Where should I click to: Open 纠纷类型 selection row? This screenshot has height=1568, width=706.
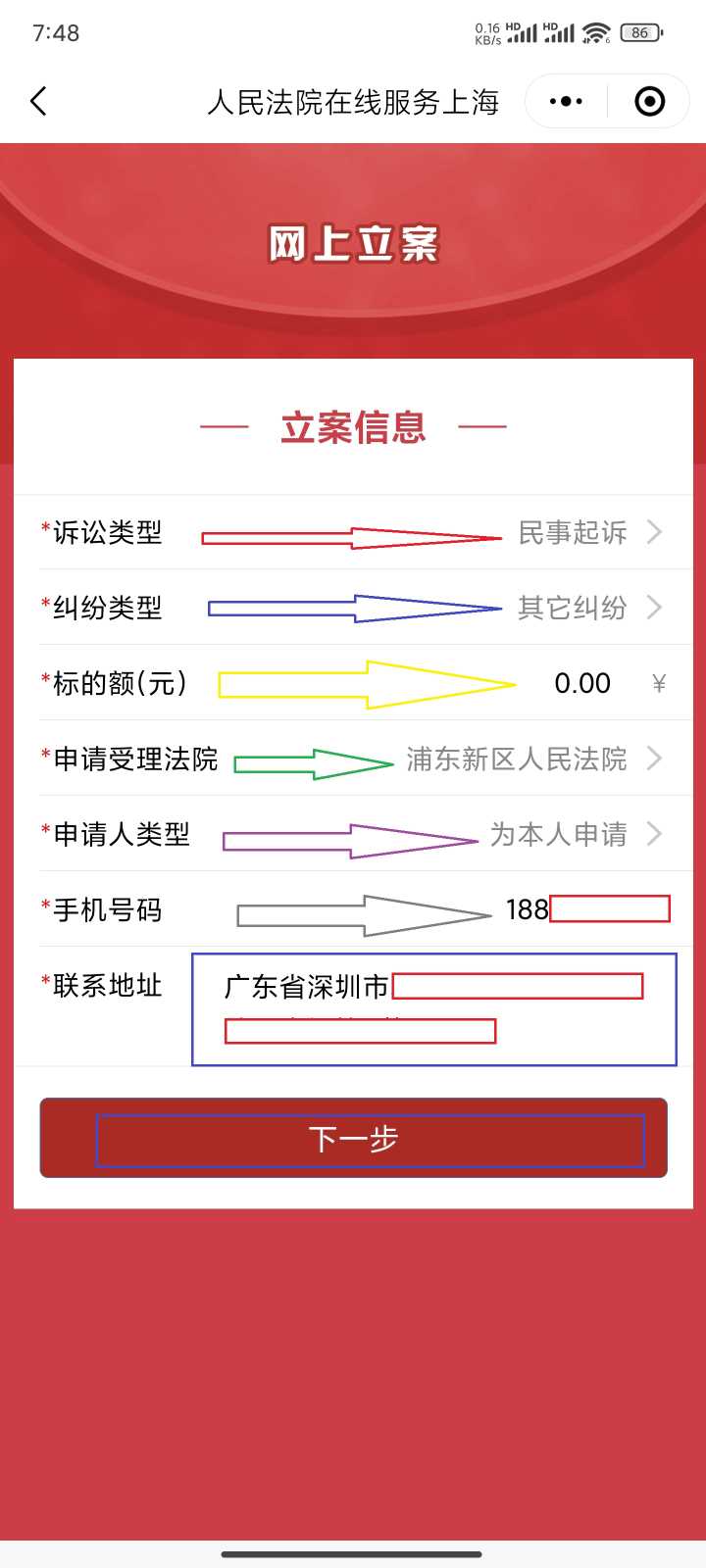click(x=573, y=609)
